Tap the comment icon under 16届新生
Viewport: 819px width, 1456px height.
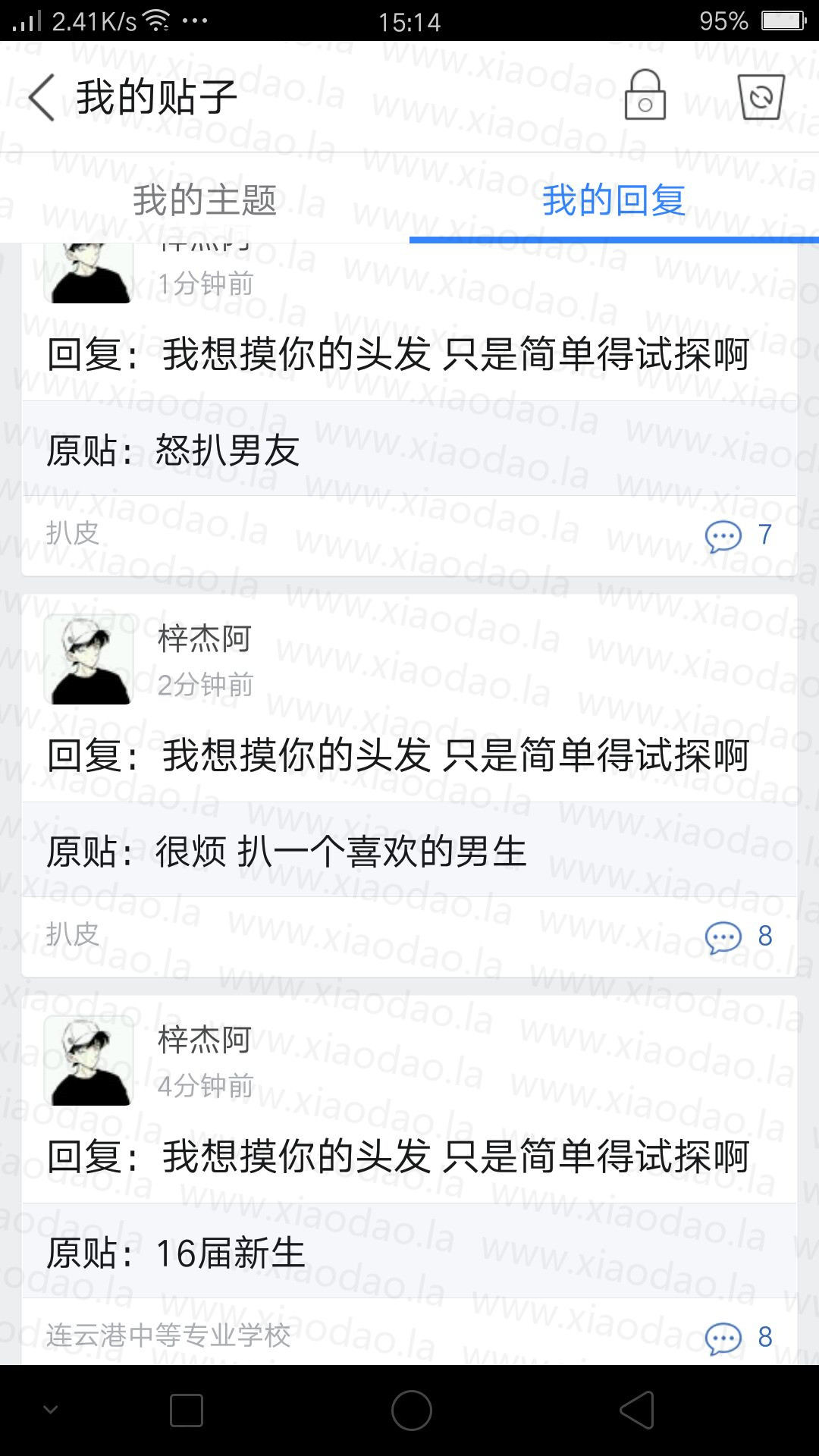pos(723,1338)
